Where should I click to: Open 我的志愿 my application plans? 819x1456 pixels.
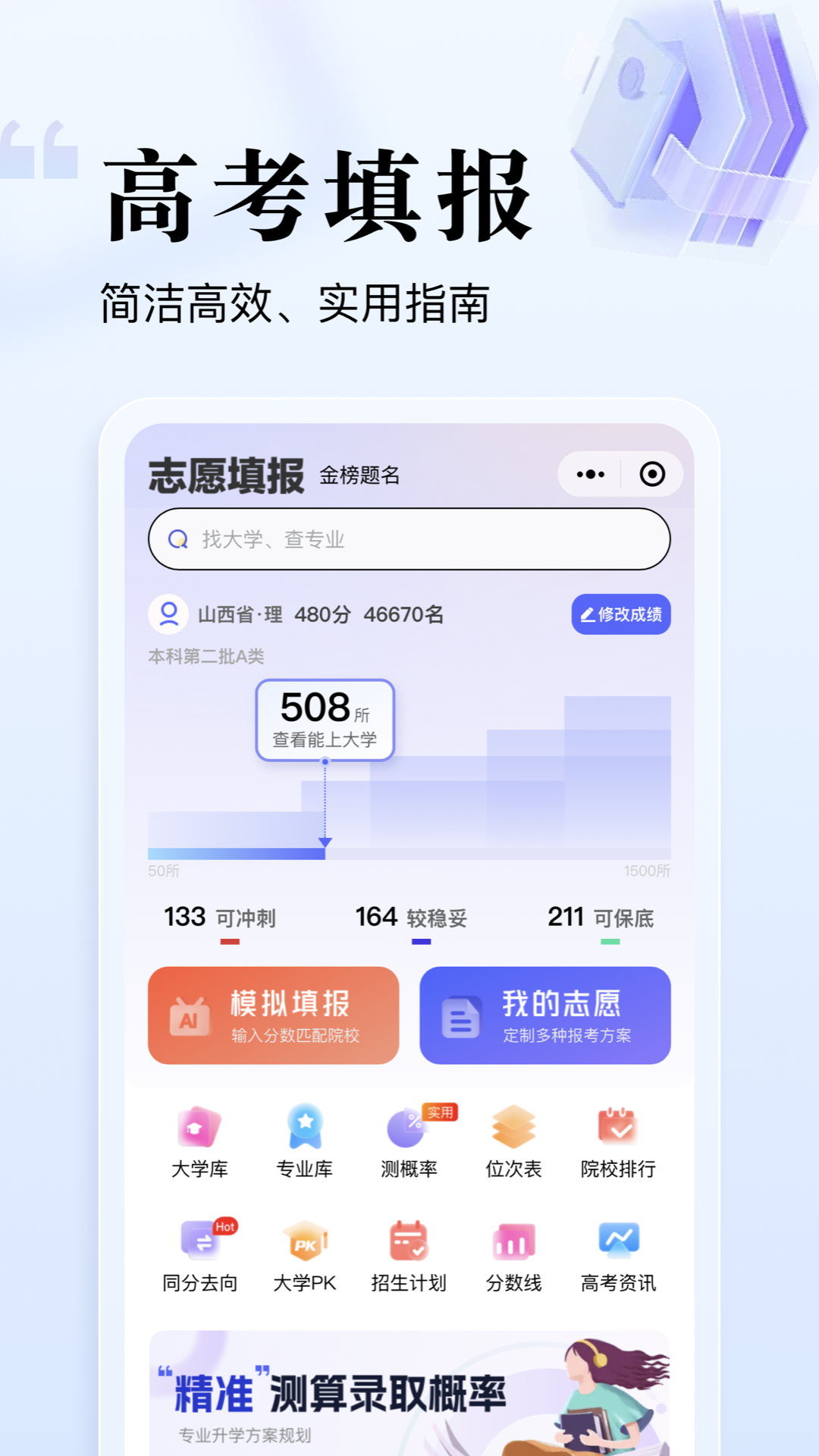544,1016
